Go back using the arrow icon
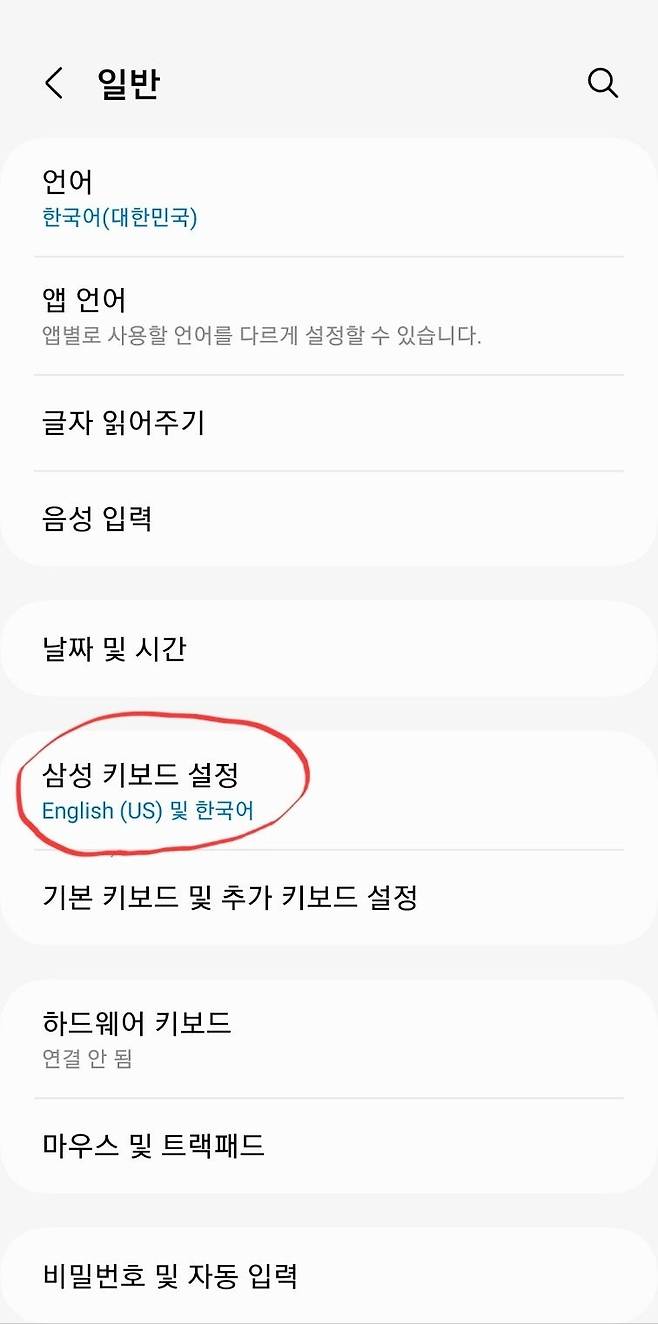Viewport: 658px width, 1324px height. click(x=54, y=83)
